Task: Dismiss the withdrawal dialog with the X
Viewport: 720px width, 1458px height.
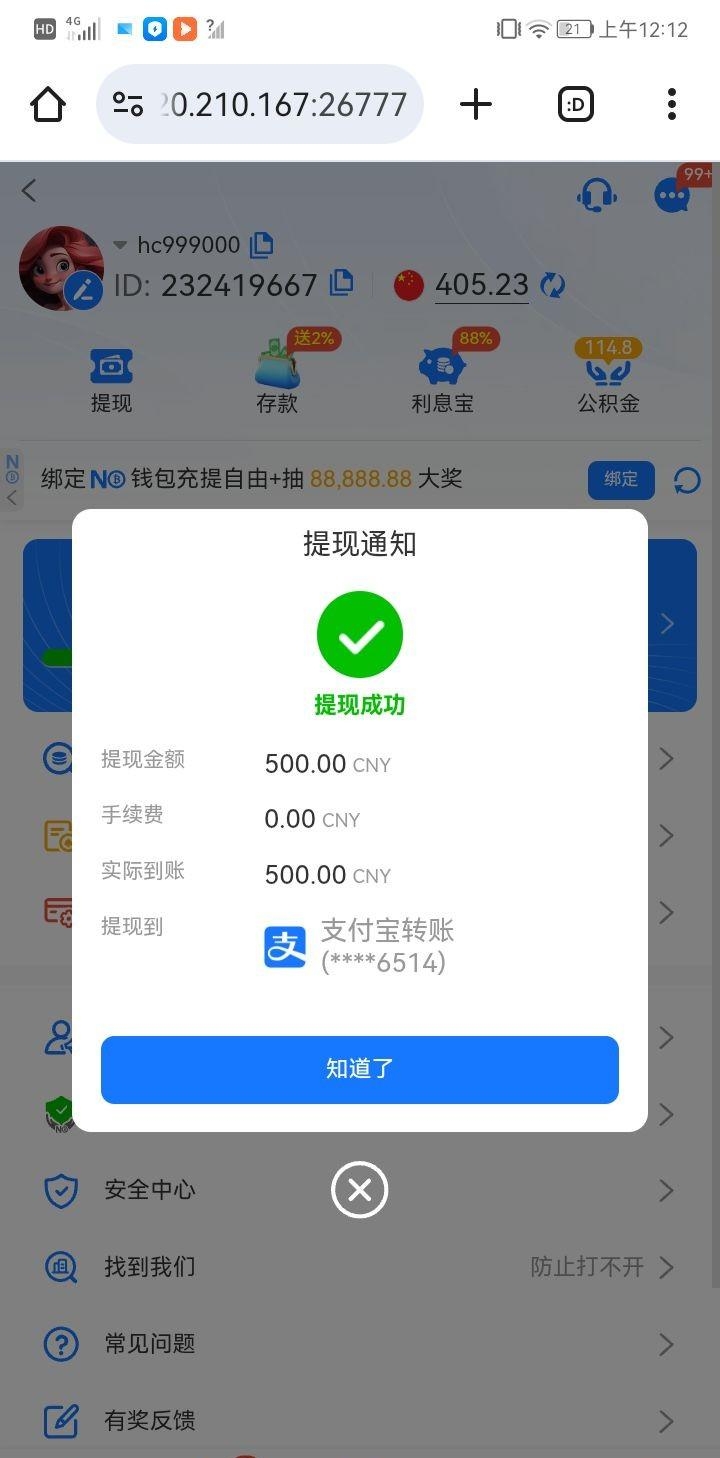Action: point(360,1190)
